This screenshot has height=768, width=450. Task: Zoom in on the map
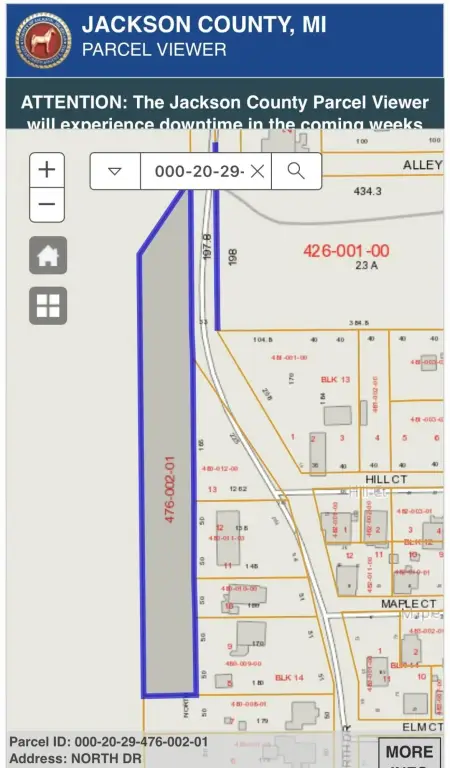coord(47,170)
